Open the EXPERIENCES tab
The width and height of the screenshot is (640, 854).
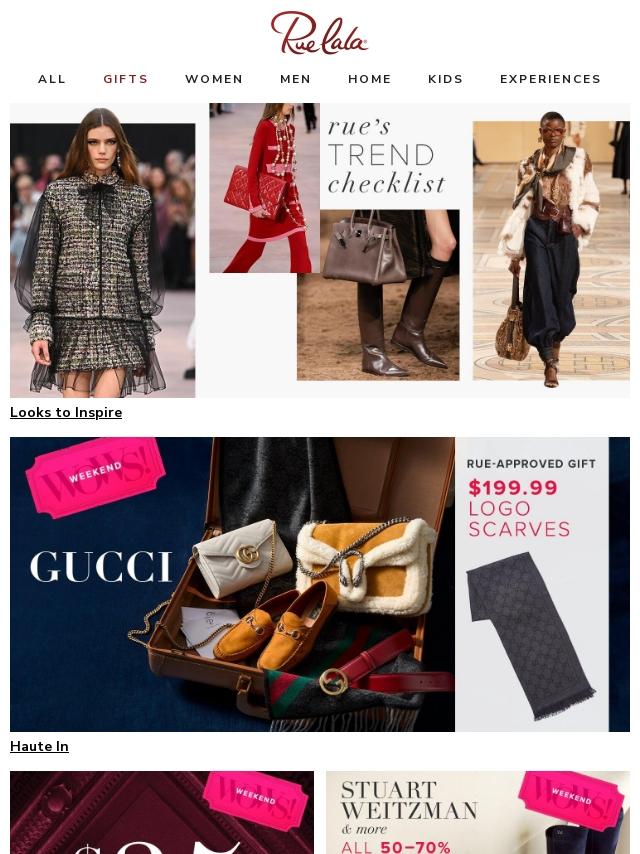(551, 79)
